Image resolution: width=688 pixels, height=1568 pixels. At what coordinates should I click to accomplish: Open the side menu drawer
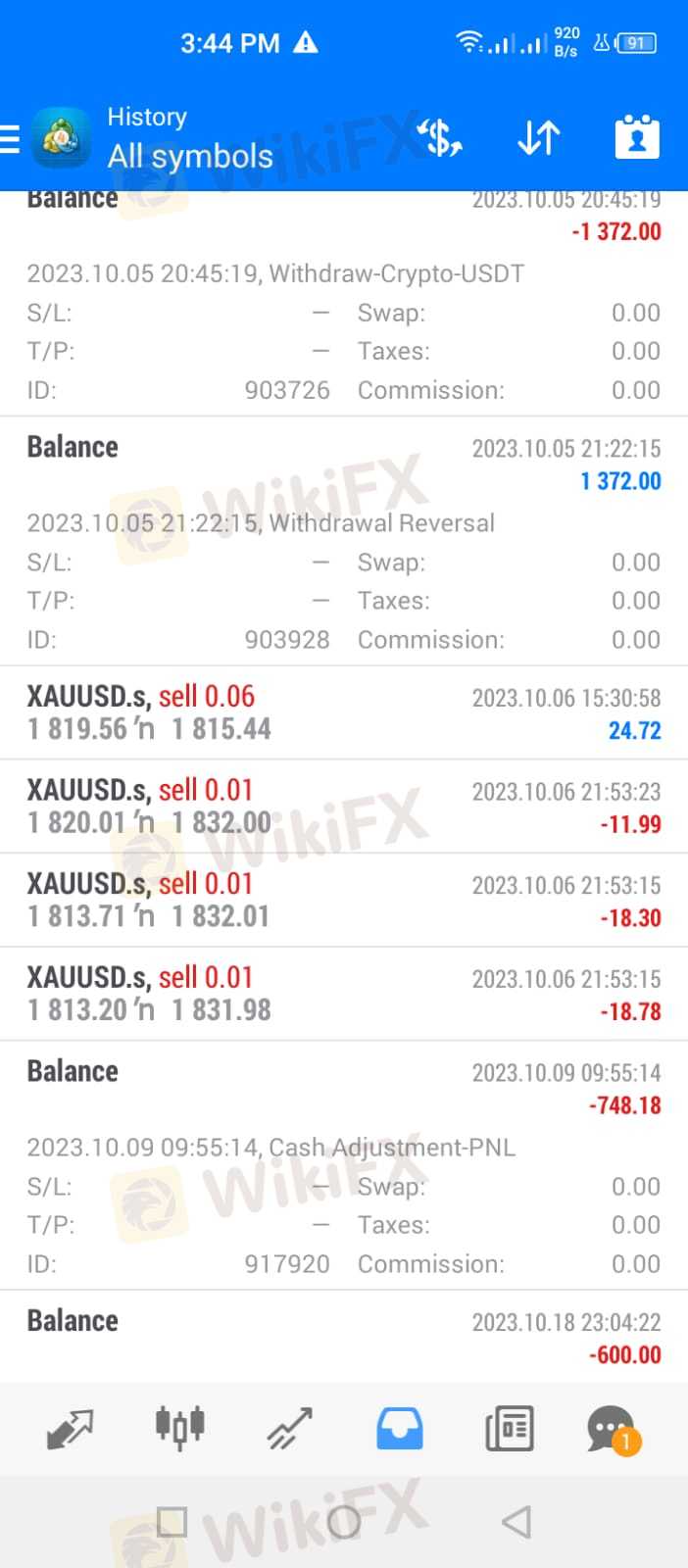[x=12, y=139]
